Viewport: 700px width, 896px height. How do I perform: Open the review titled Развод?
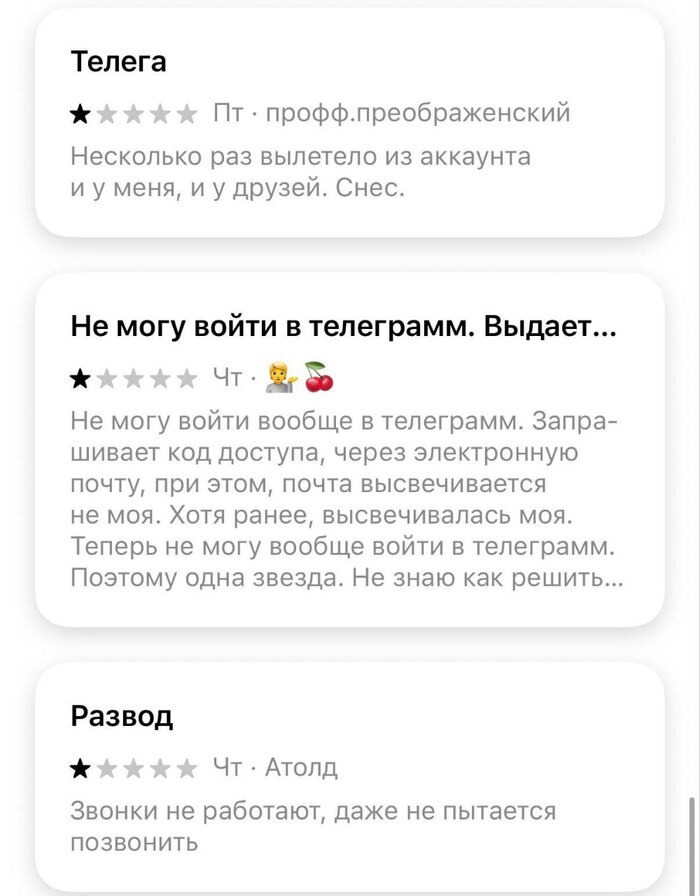point(122,716)
